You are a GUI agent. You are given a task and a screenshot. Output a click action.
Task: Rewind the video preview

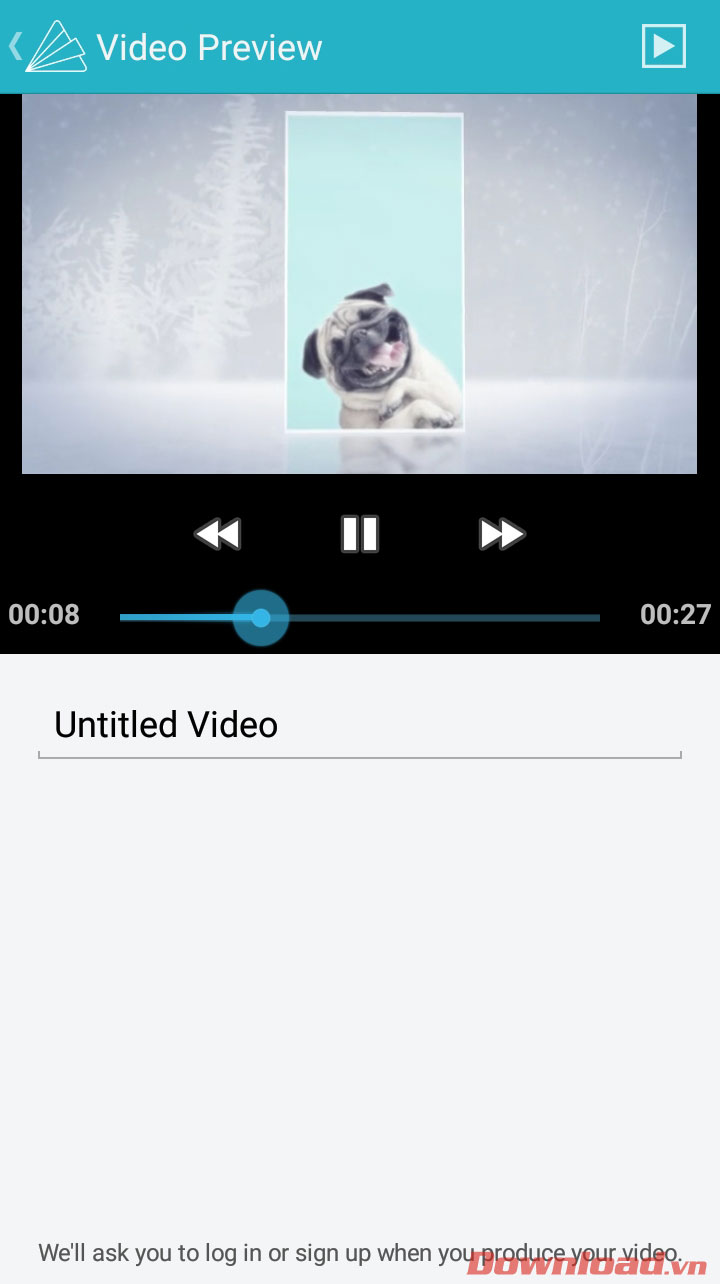pyautogui.click(x=218, y=534)
